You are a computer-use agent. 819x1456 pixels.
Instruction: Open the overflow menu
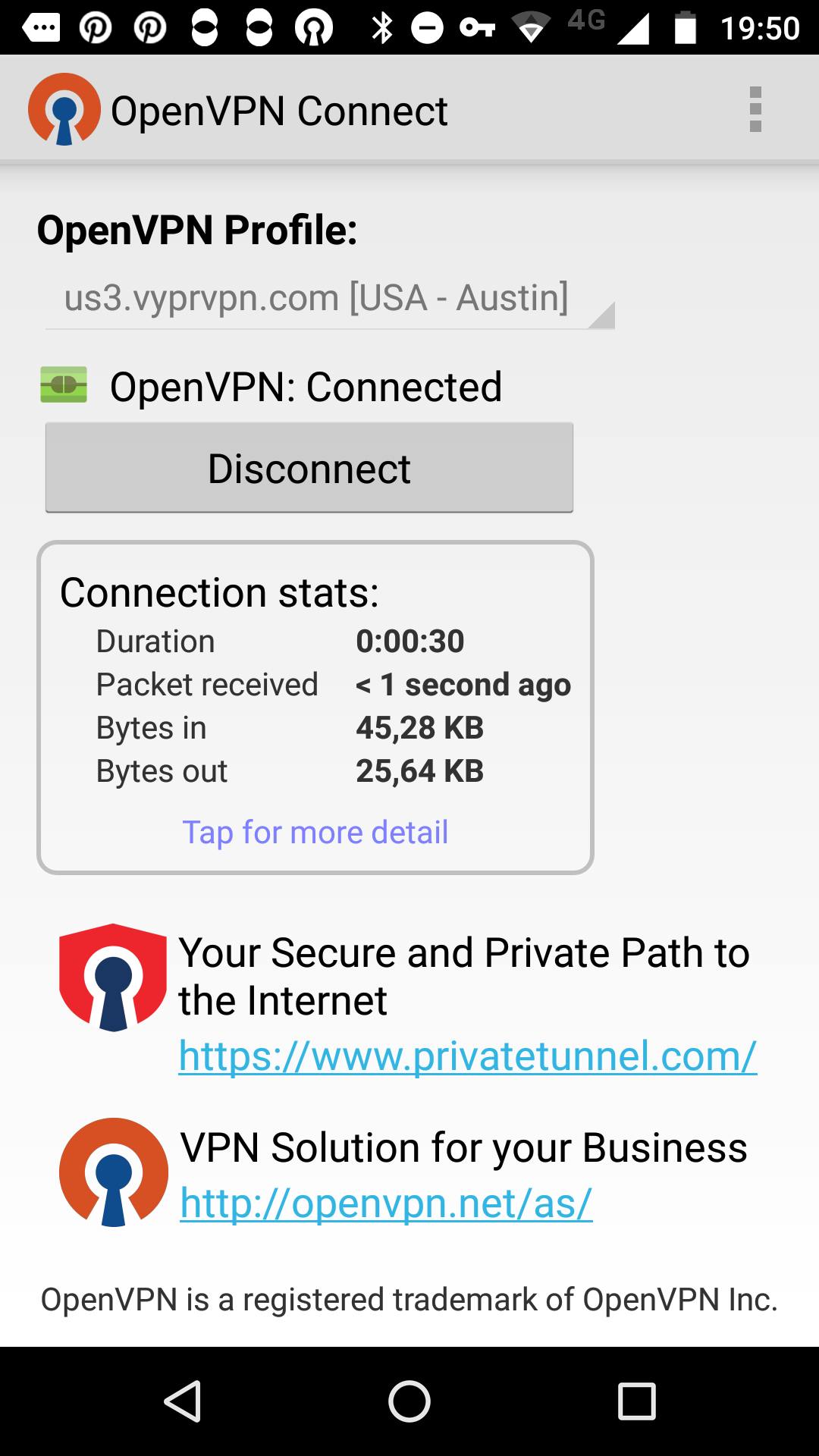[x=755, y=110]
